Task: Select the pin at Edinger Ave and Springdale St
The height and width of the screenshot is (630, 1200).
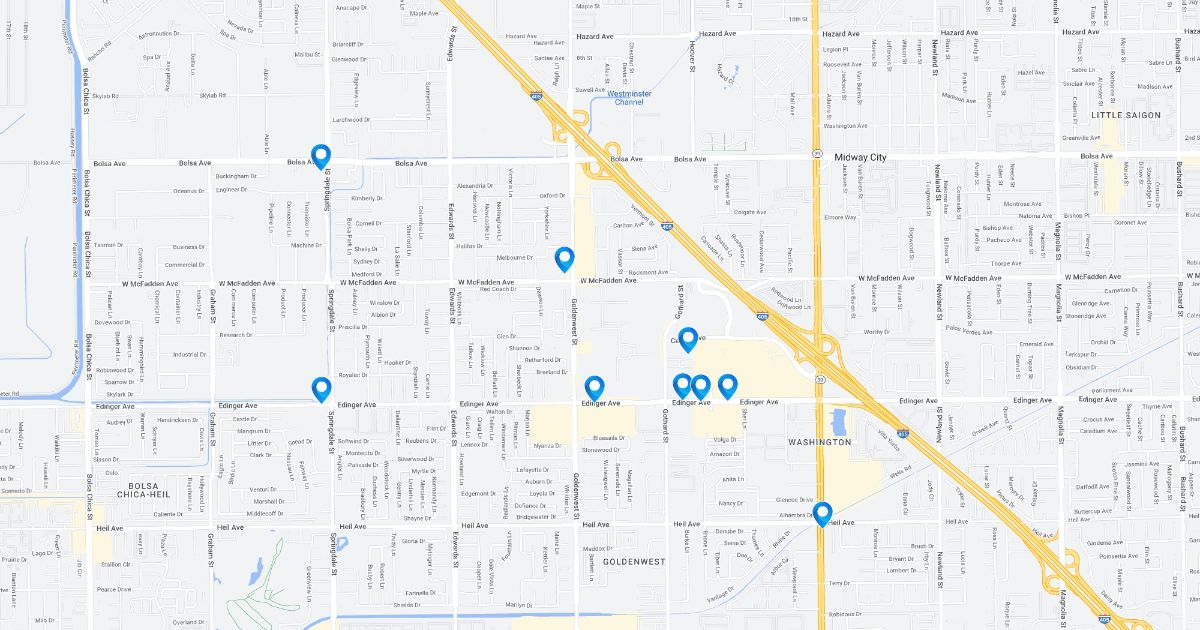Action: pyautogui.click(x=321, y=388)
